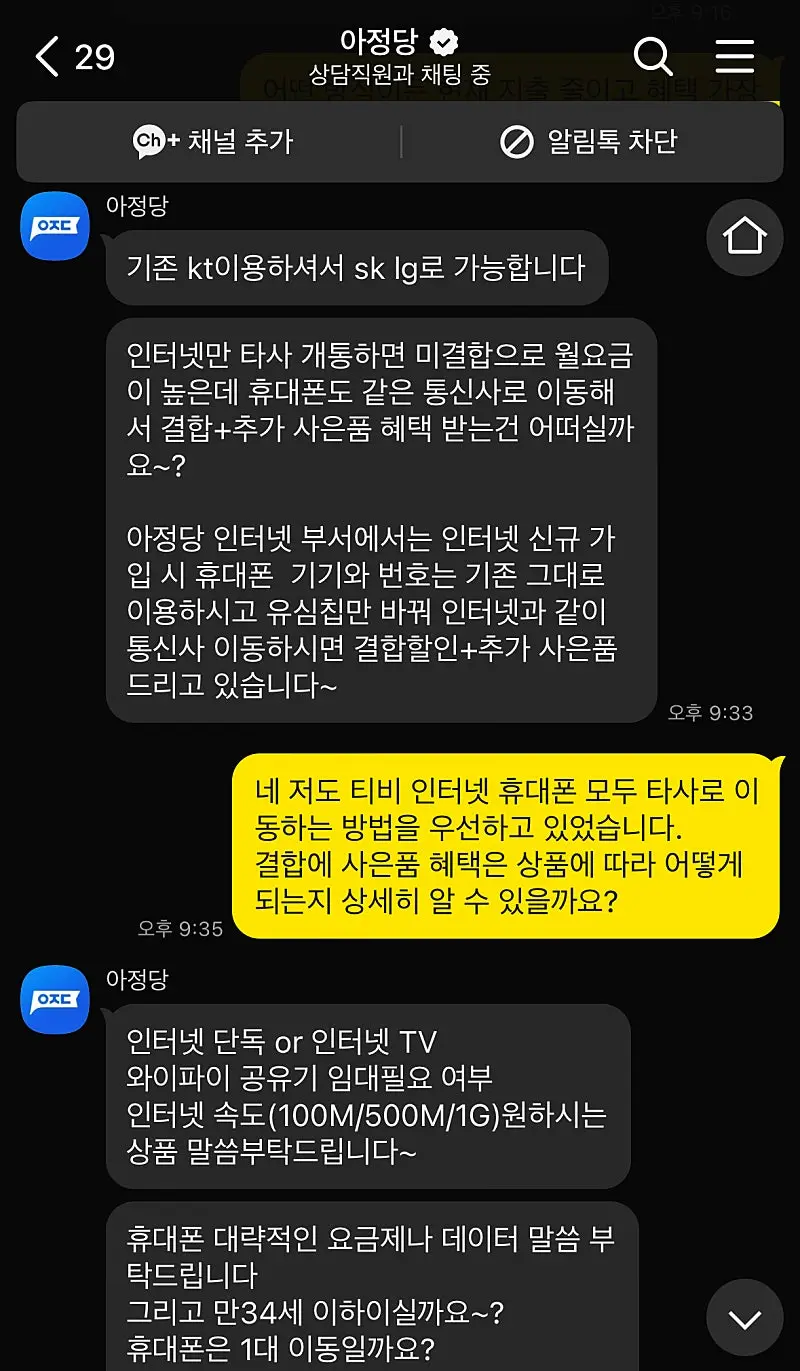Screen dimensions: 800x1371
Task: Add the 아정당 channel
Action: tap(212, 142)
